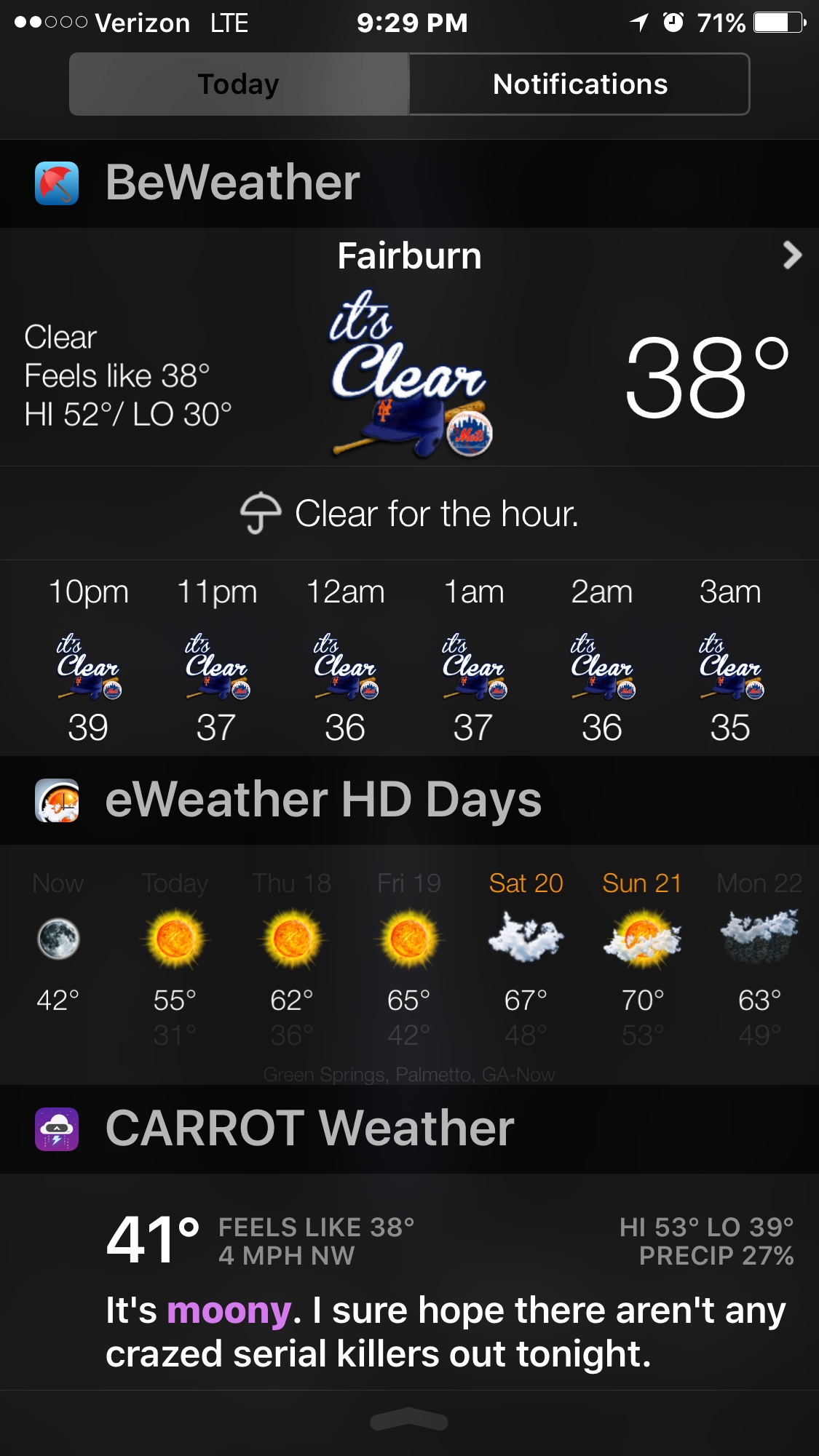
Task: Open the BeWeather widget header
Action: click(x=233, y=183)
